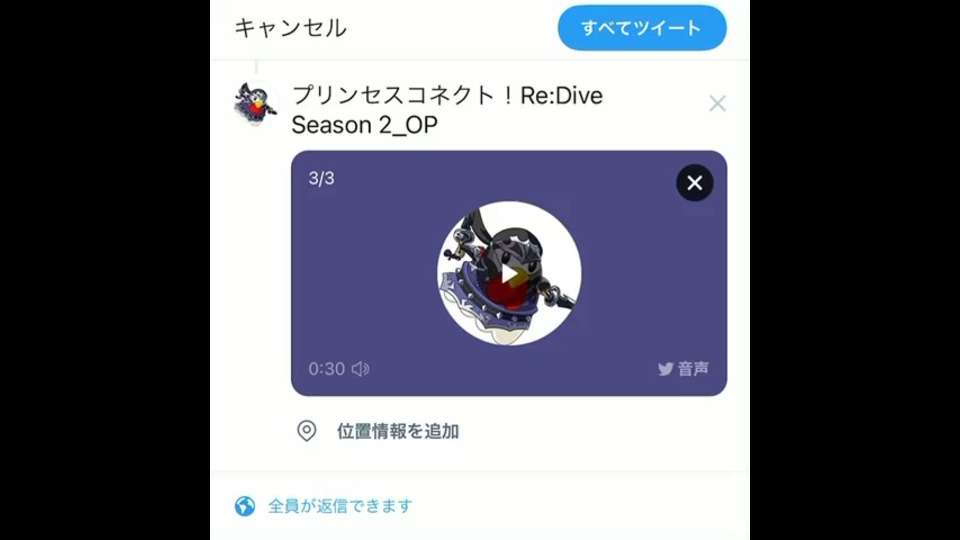The height and width of the screenshot is (540, 960).
Task: Add location via 位置情報を追加
Action: [397, 431]
